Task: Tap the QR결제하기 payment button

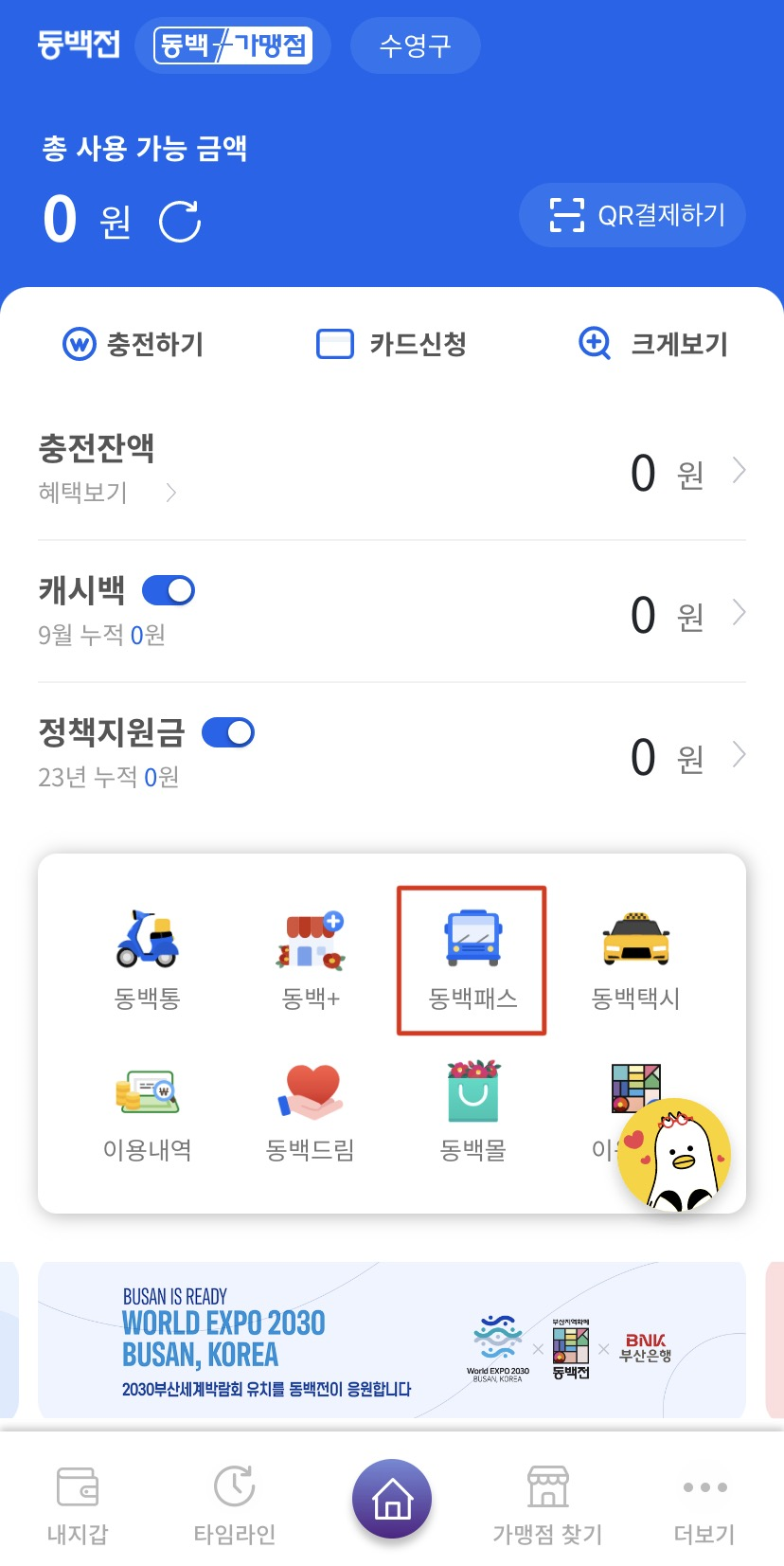Action: coord(632,215)
